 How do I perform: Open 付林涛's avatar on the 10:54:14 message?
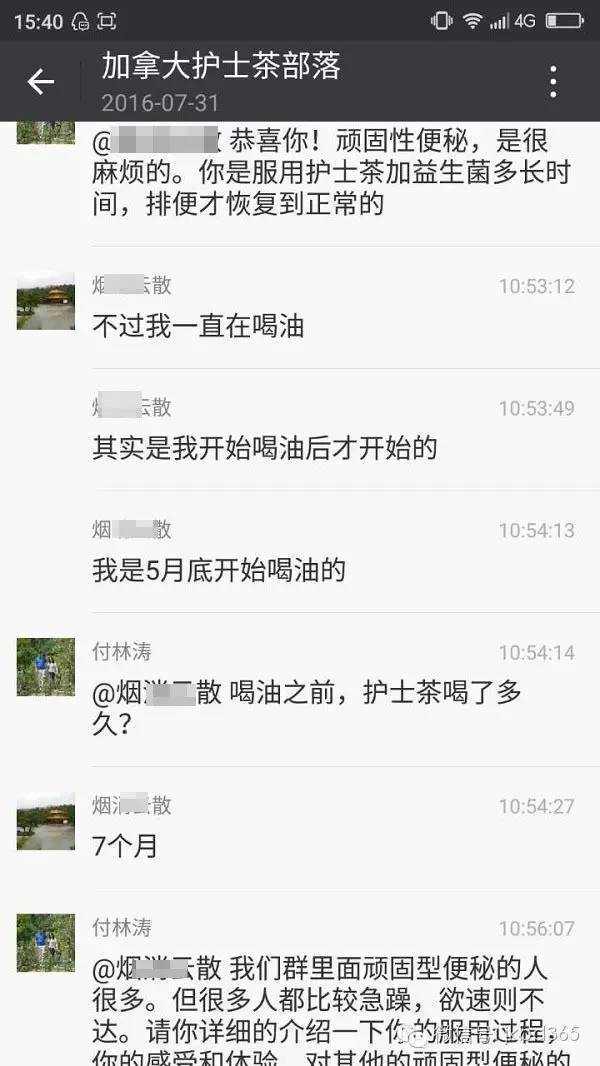(x=46, y=667)
